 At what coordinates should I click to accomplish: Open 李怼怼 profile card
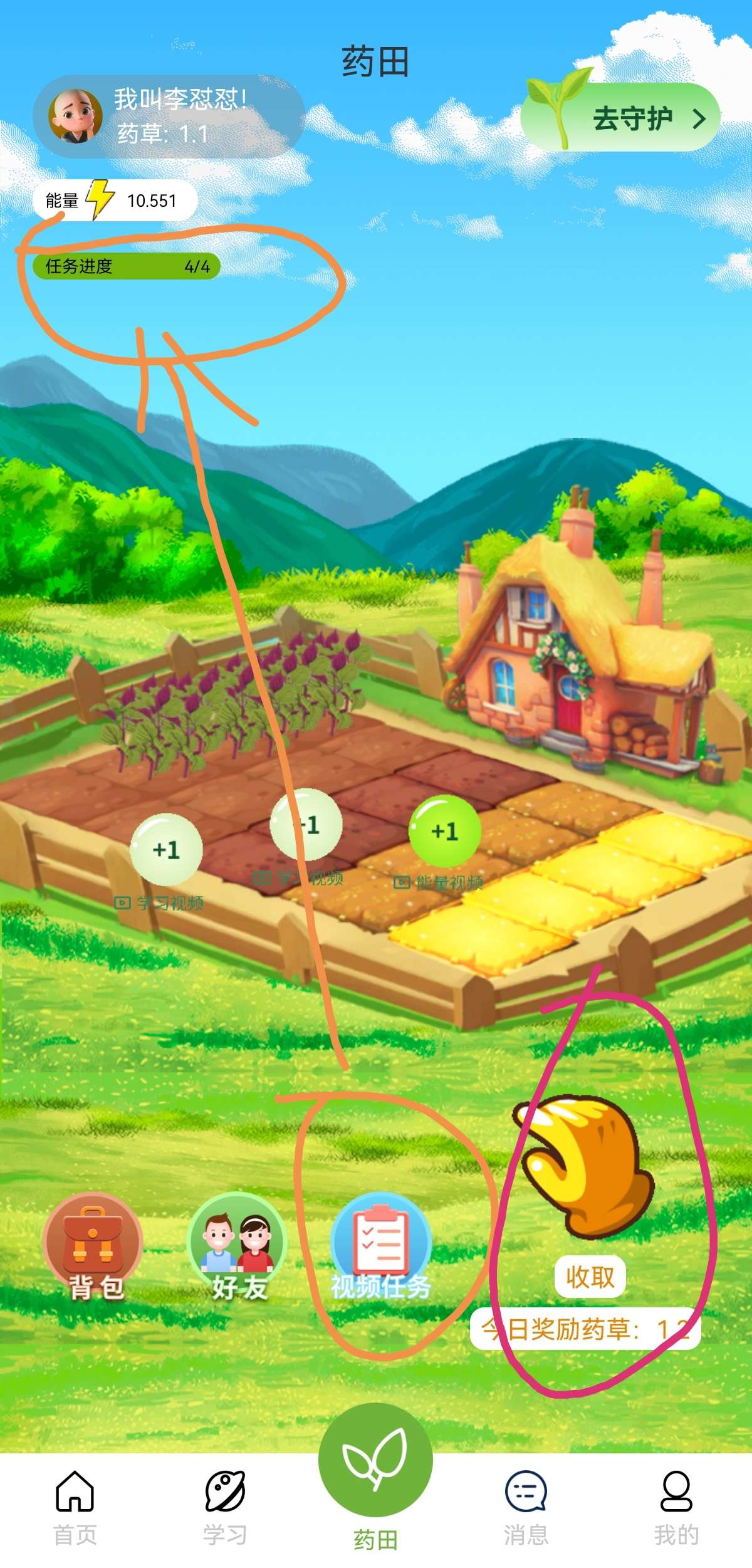(168, 116)
